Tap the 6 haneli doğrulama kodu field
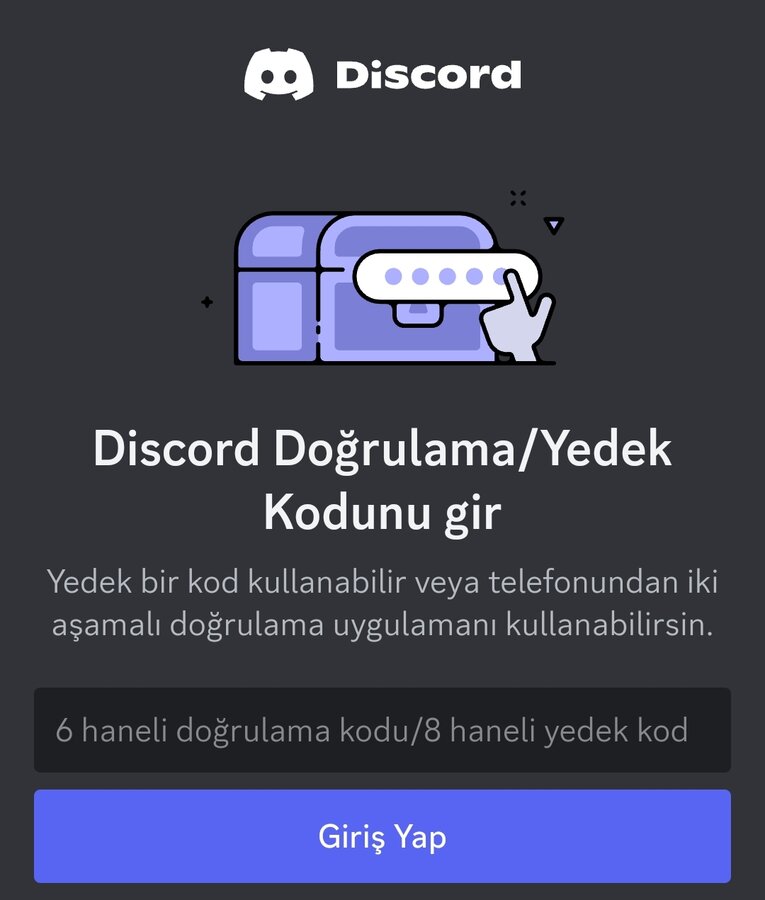 tap(382, 730)
